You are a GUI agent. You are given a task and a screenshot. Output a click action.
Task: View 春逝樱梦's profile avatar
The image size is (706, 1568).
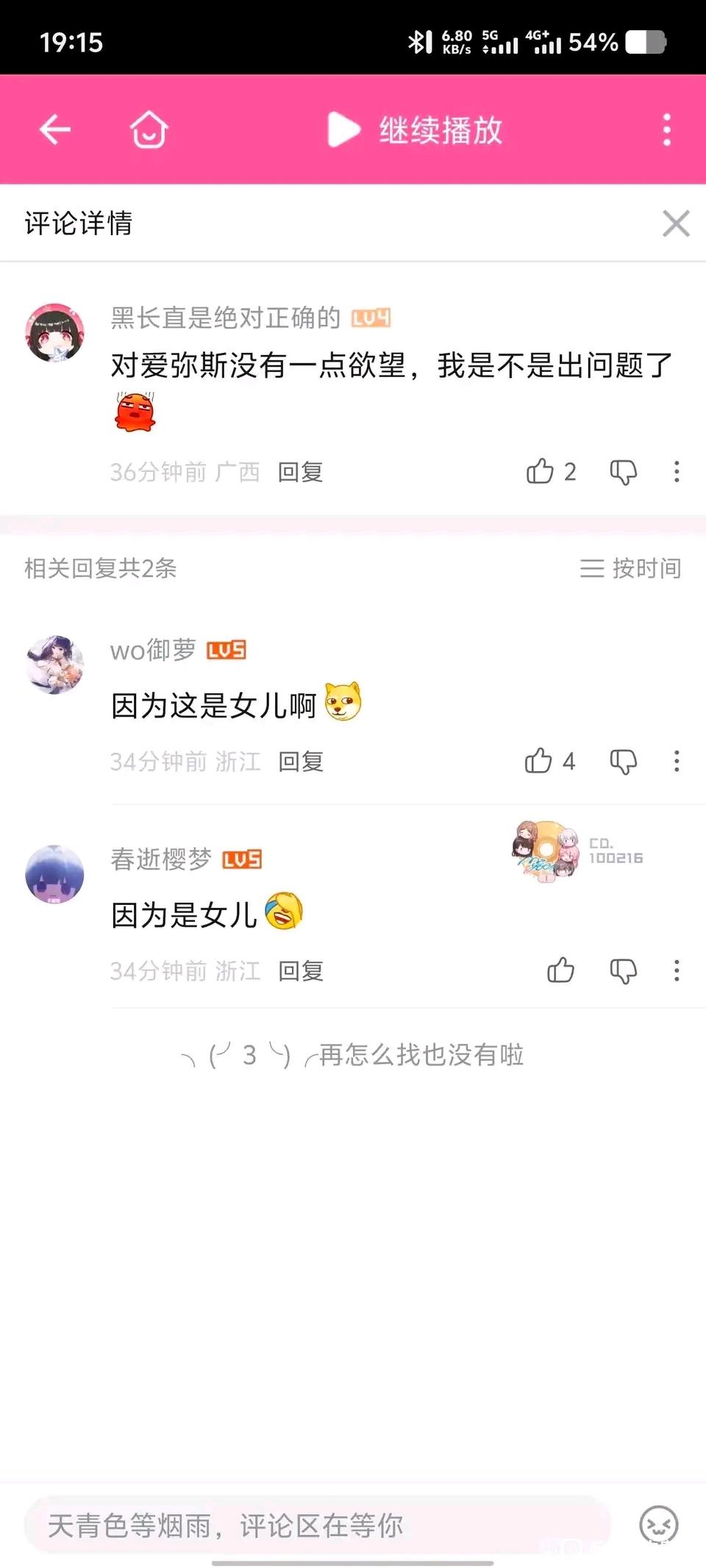pos(54,874)
